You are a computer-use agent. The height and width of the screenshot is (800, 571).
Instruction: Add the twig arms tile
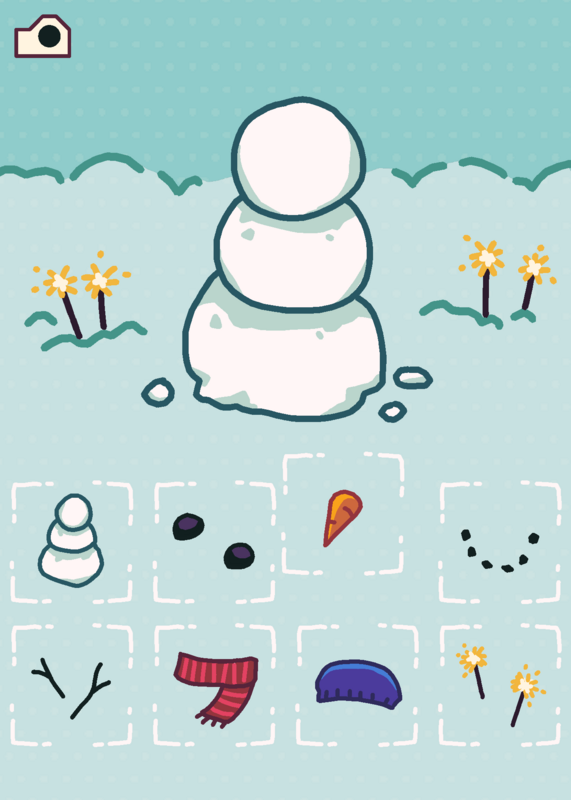71,685
